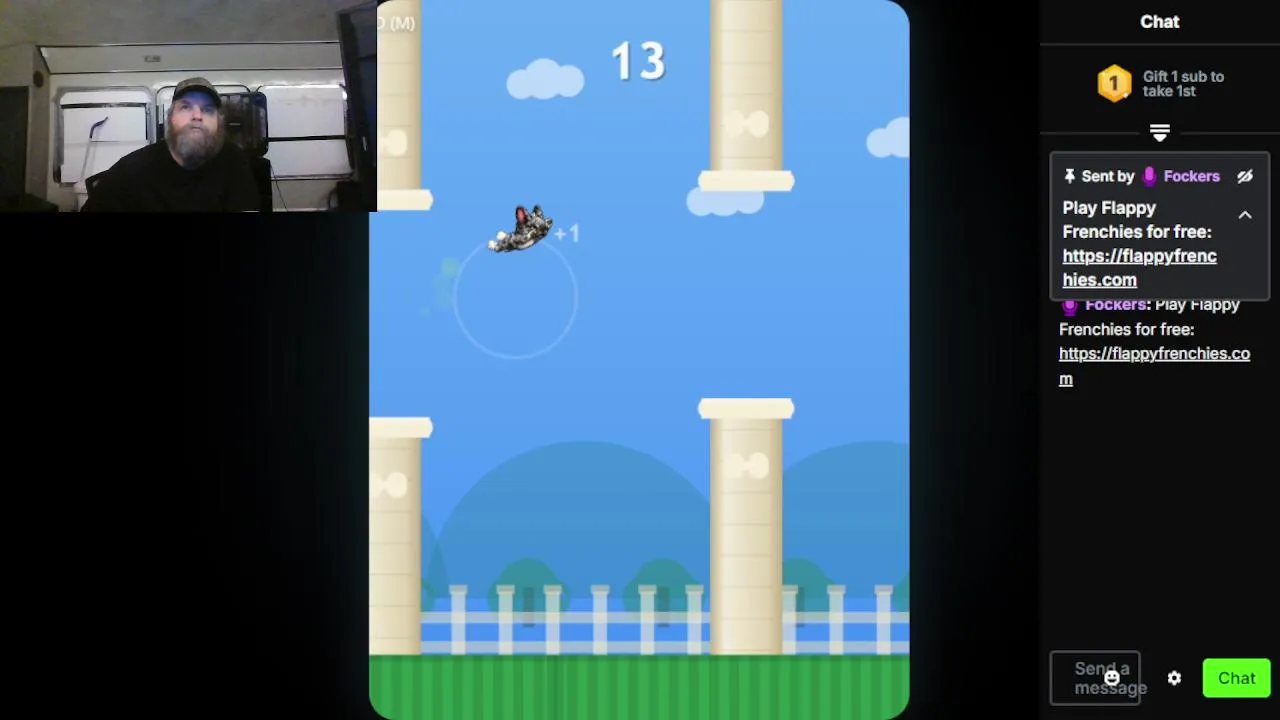The height and width of the screenshot is (720, 1280).
Task: Tap the green Chat button
Action: [1236, 678]
